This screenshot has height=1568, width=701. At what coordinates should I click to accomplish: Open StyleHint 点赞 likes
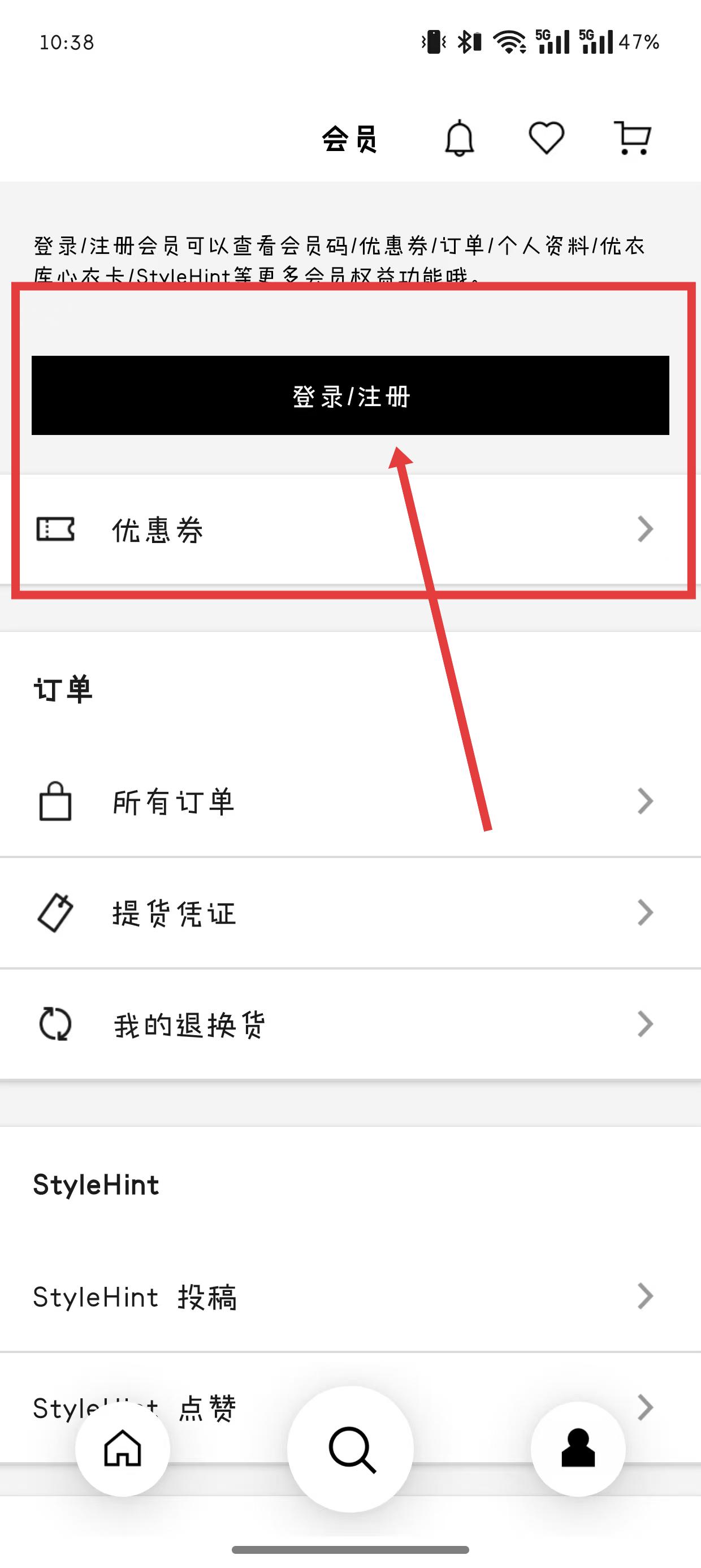(350, 1407)
